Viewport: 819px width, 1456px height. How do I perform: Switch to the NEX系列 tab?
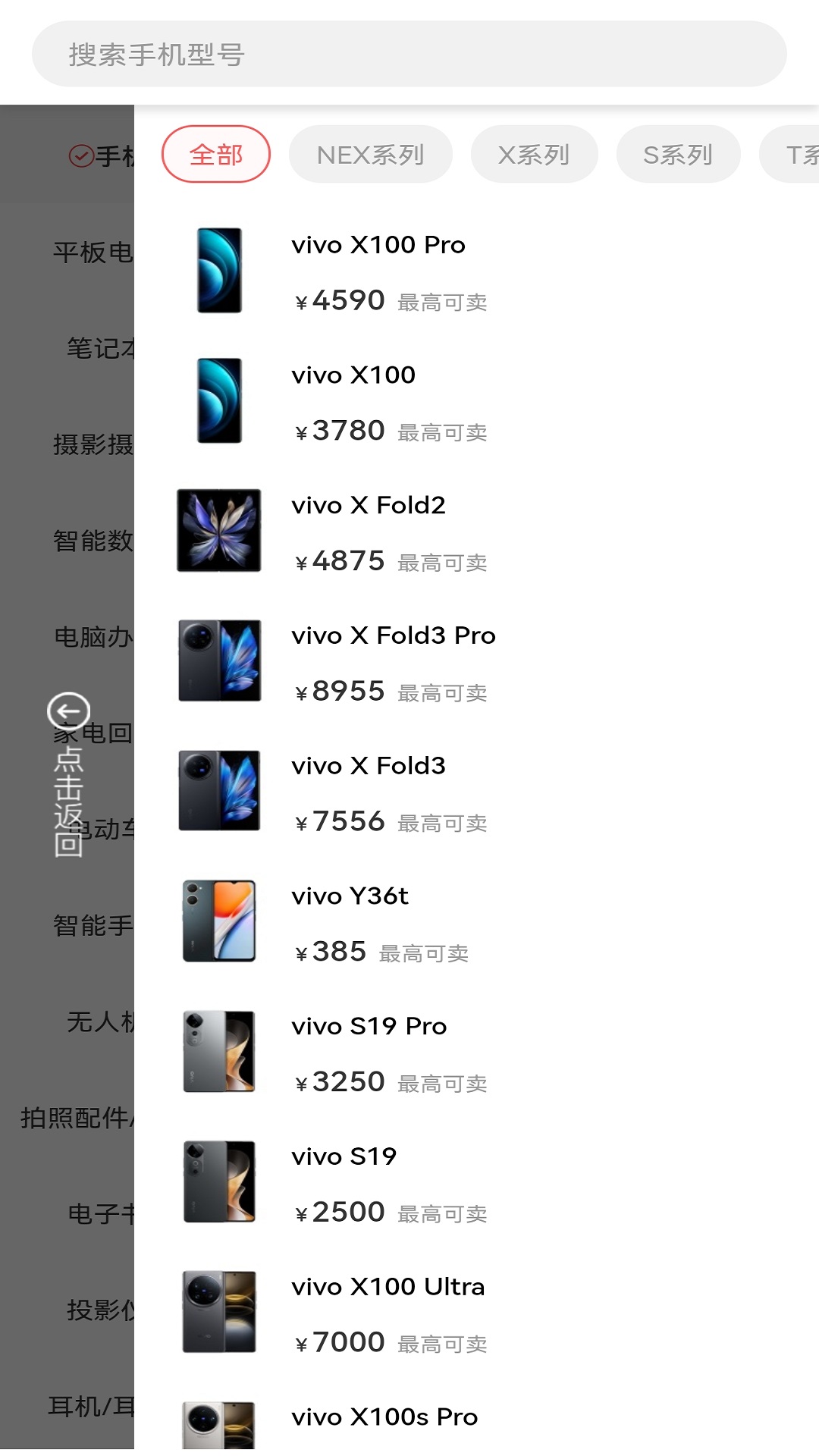coord(370,153)
